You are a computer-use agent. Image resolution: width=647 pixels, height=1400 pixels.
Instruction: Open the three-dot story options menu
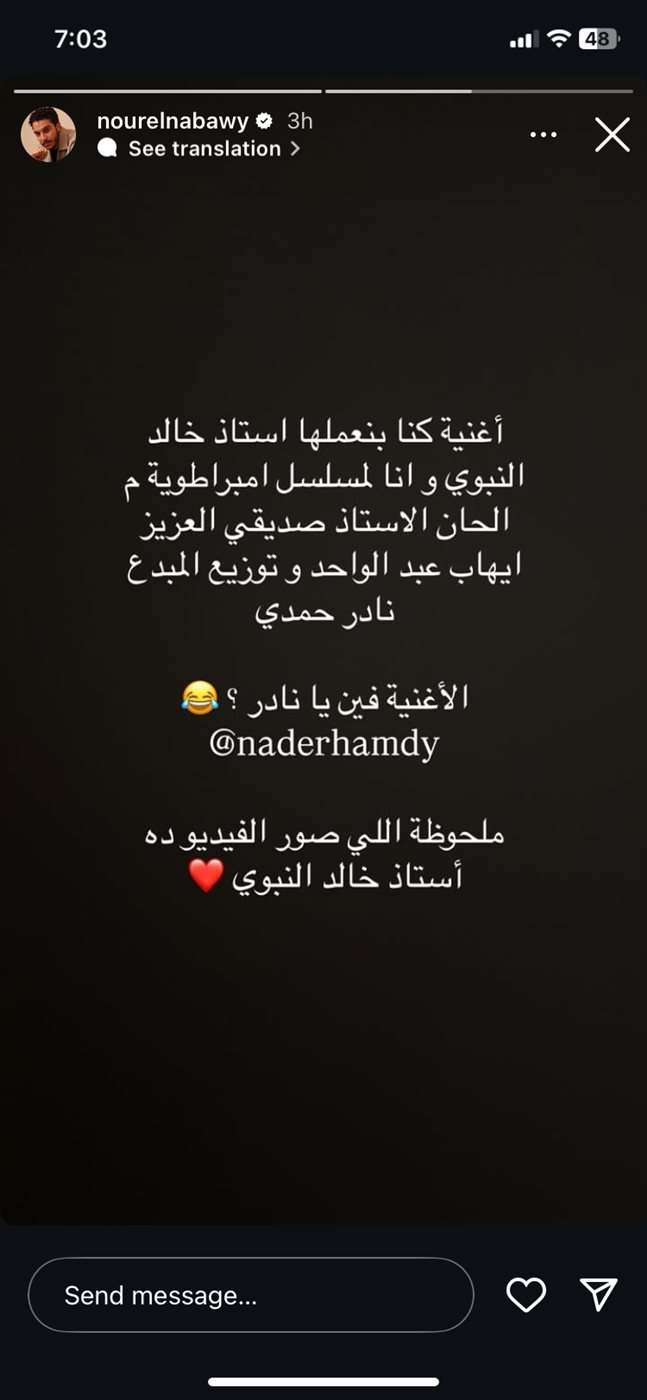point(543,134)
